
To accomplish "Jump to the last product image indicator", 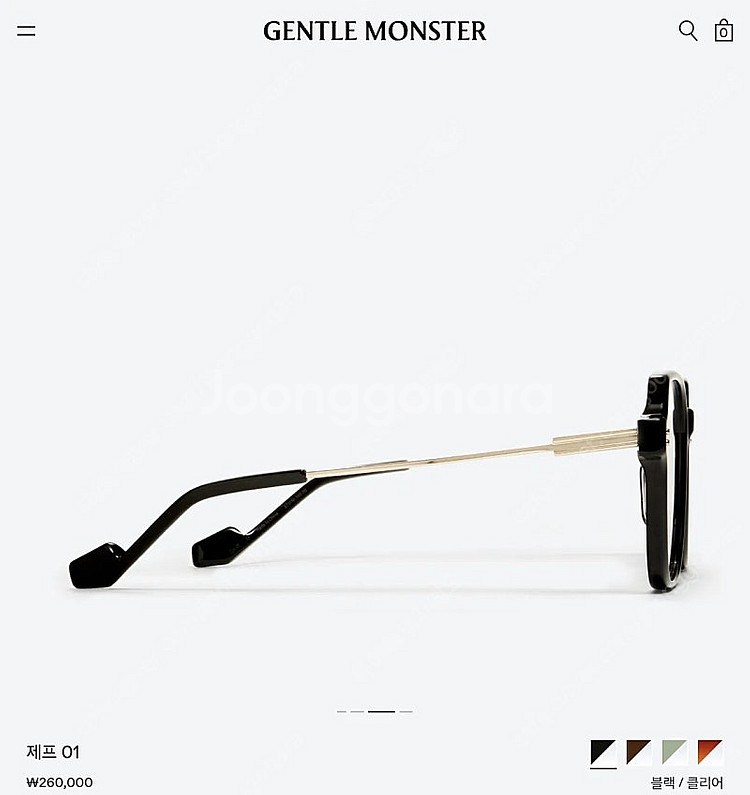I will [x=406, y=712].
